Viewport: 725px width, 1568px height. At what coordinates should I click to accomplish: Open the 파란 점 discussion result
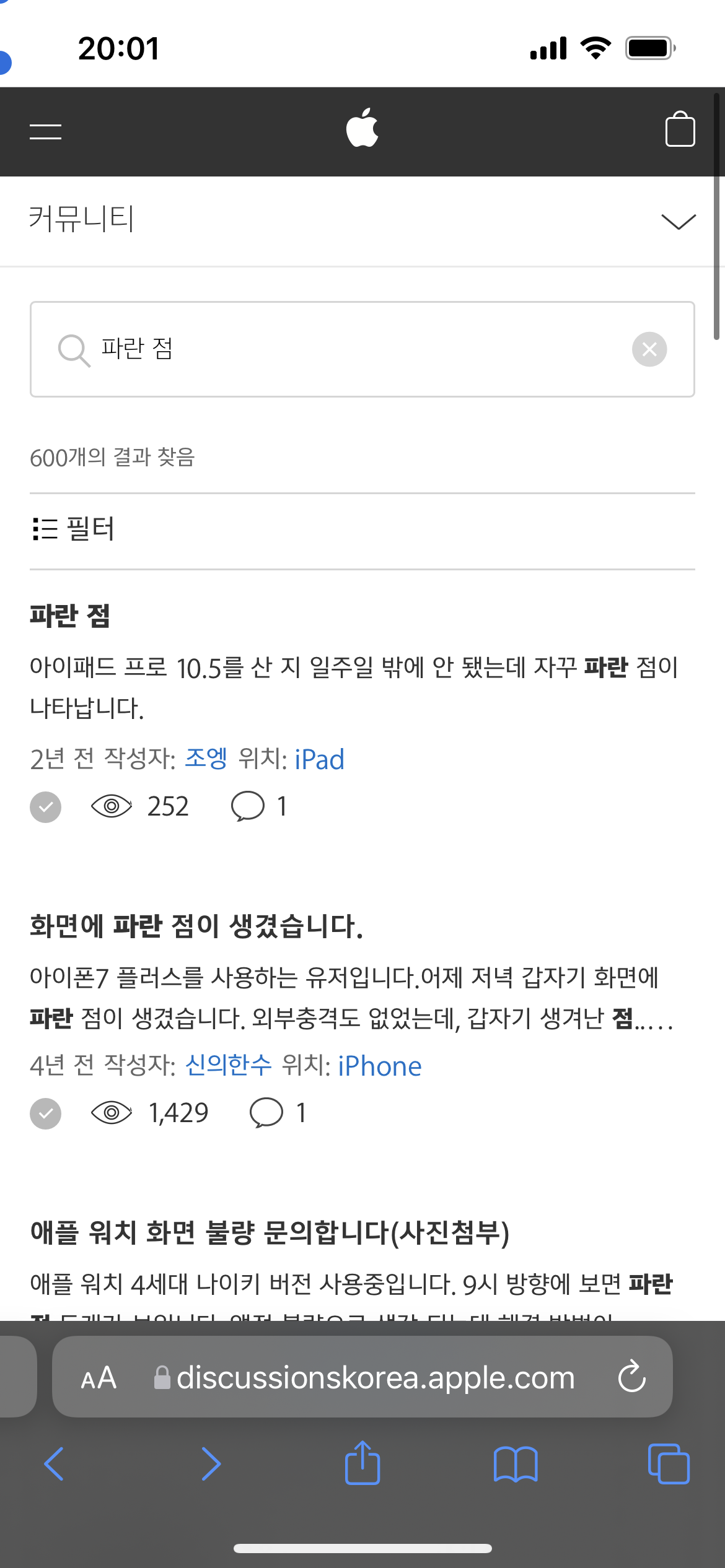pos(70,616)
